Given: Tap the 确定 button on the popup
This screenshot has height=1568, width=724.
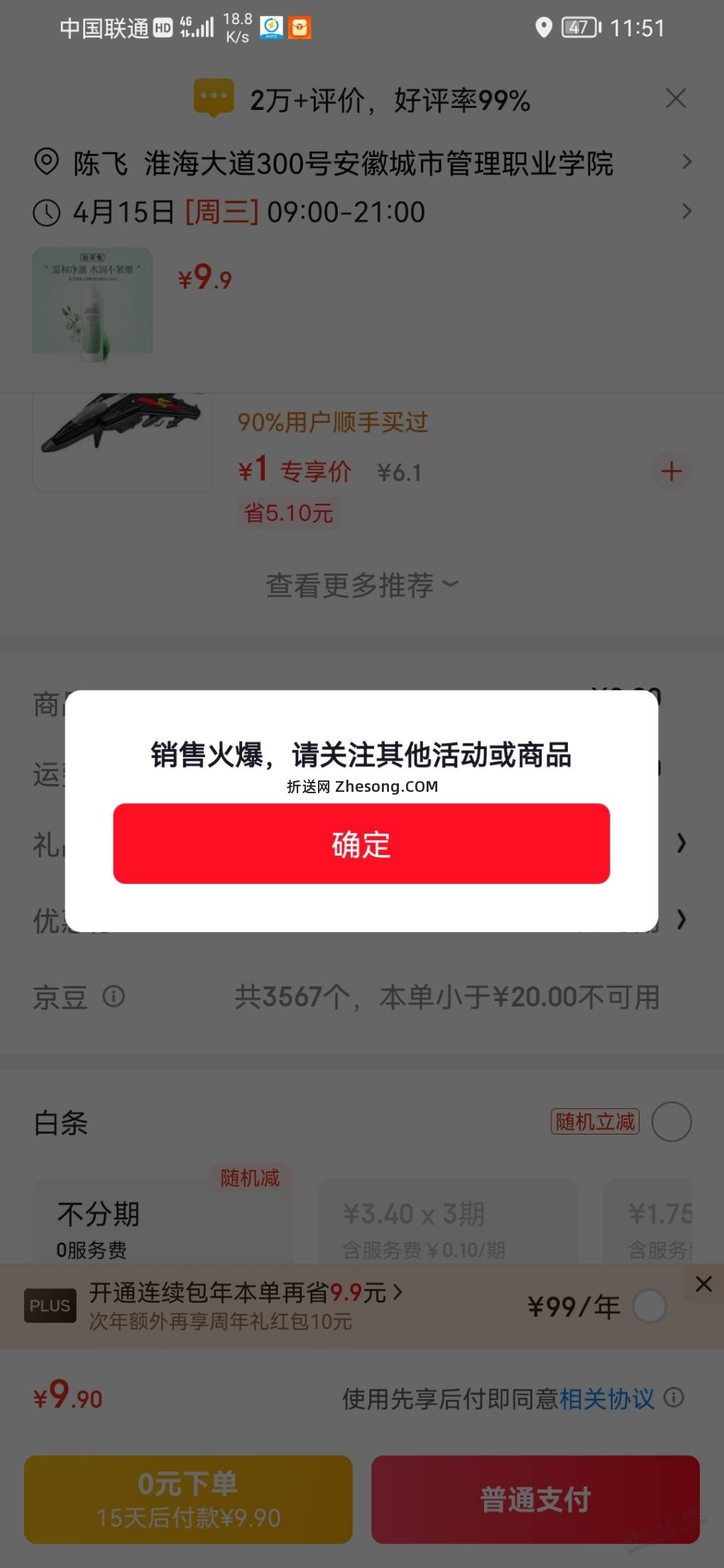Looking at the screenshot, I should (361, 844).
